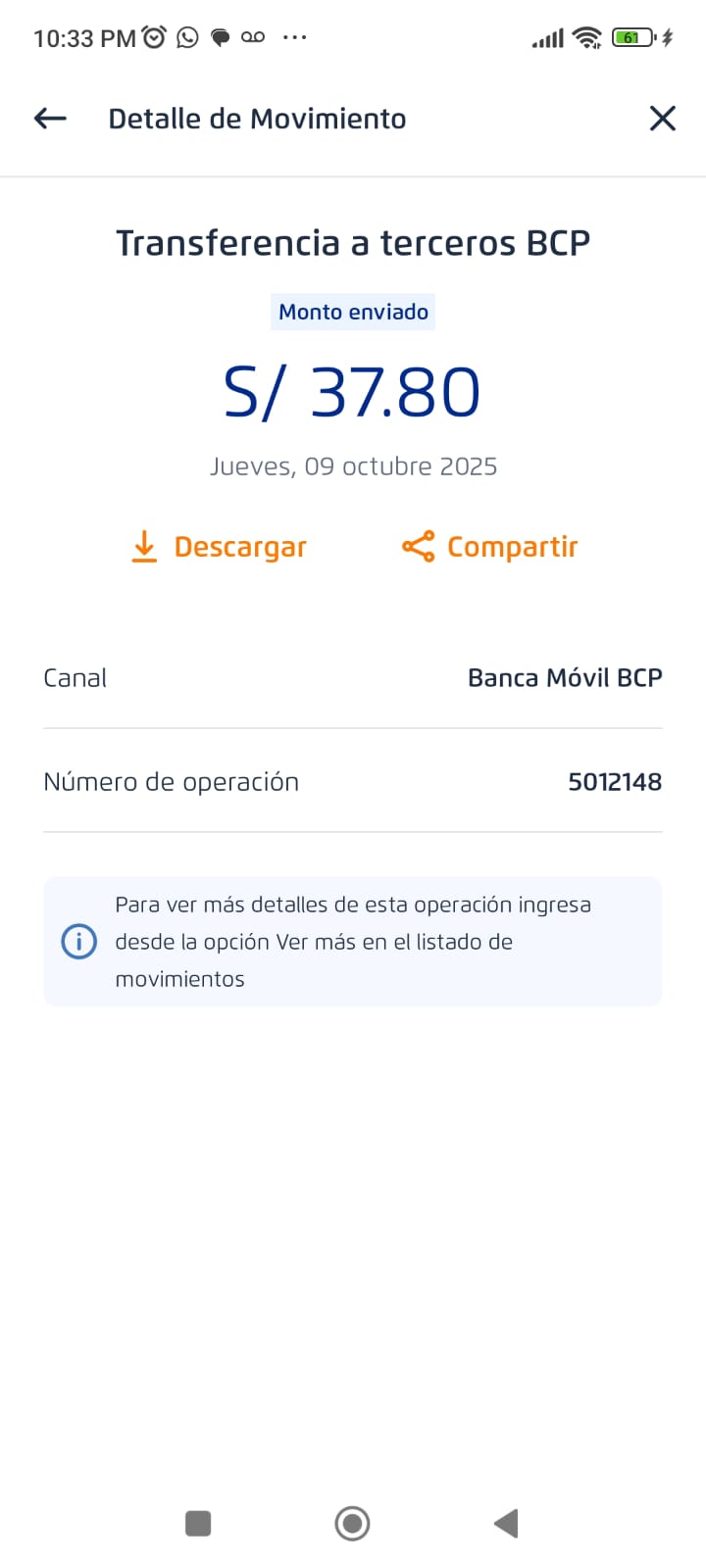Download the receipt with Descargar
Screen dimensions: 706x1568
pyautogui.click(x=220, y=547)
